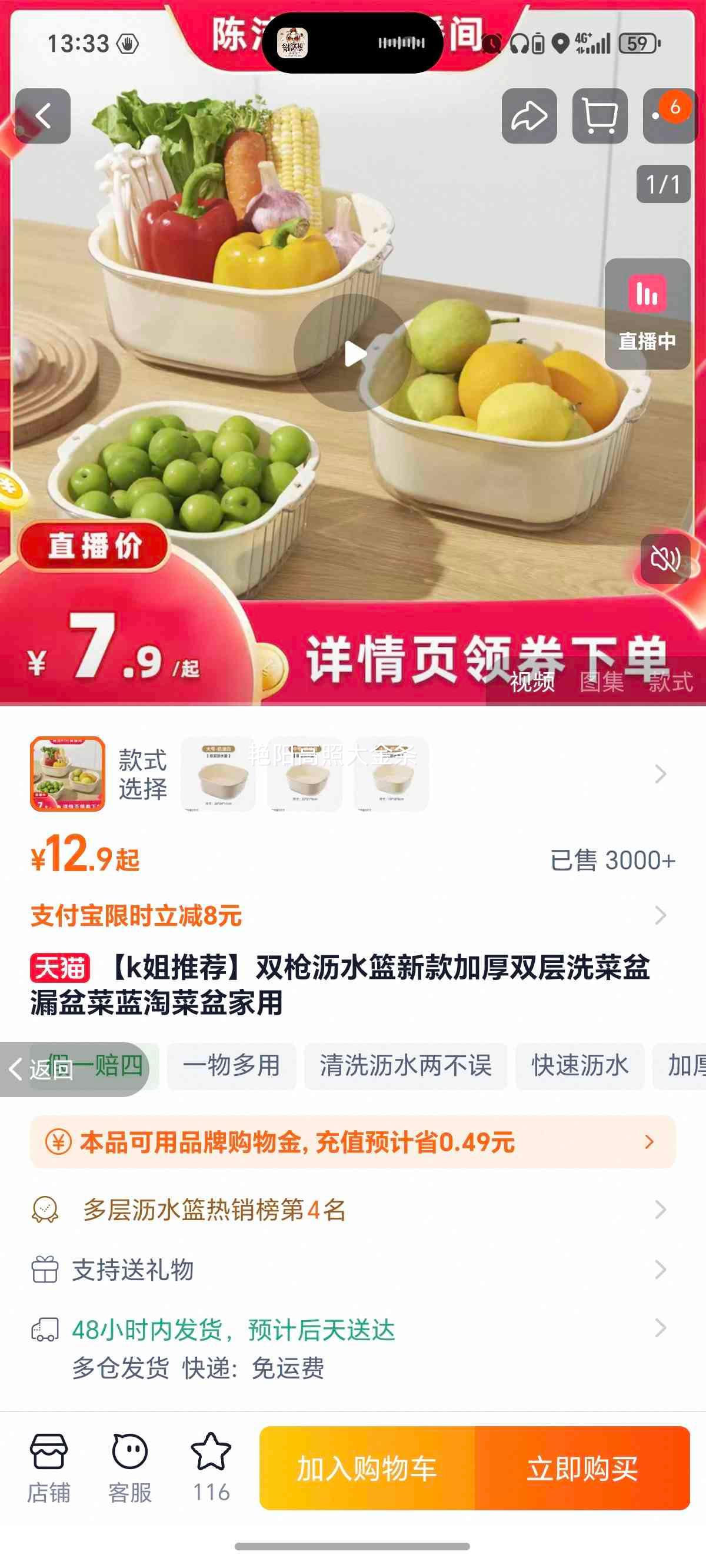Expand the 多层沥水篮热销榜 ranking row
This screenshot has height=1568, width=706.
point(353,1211)
